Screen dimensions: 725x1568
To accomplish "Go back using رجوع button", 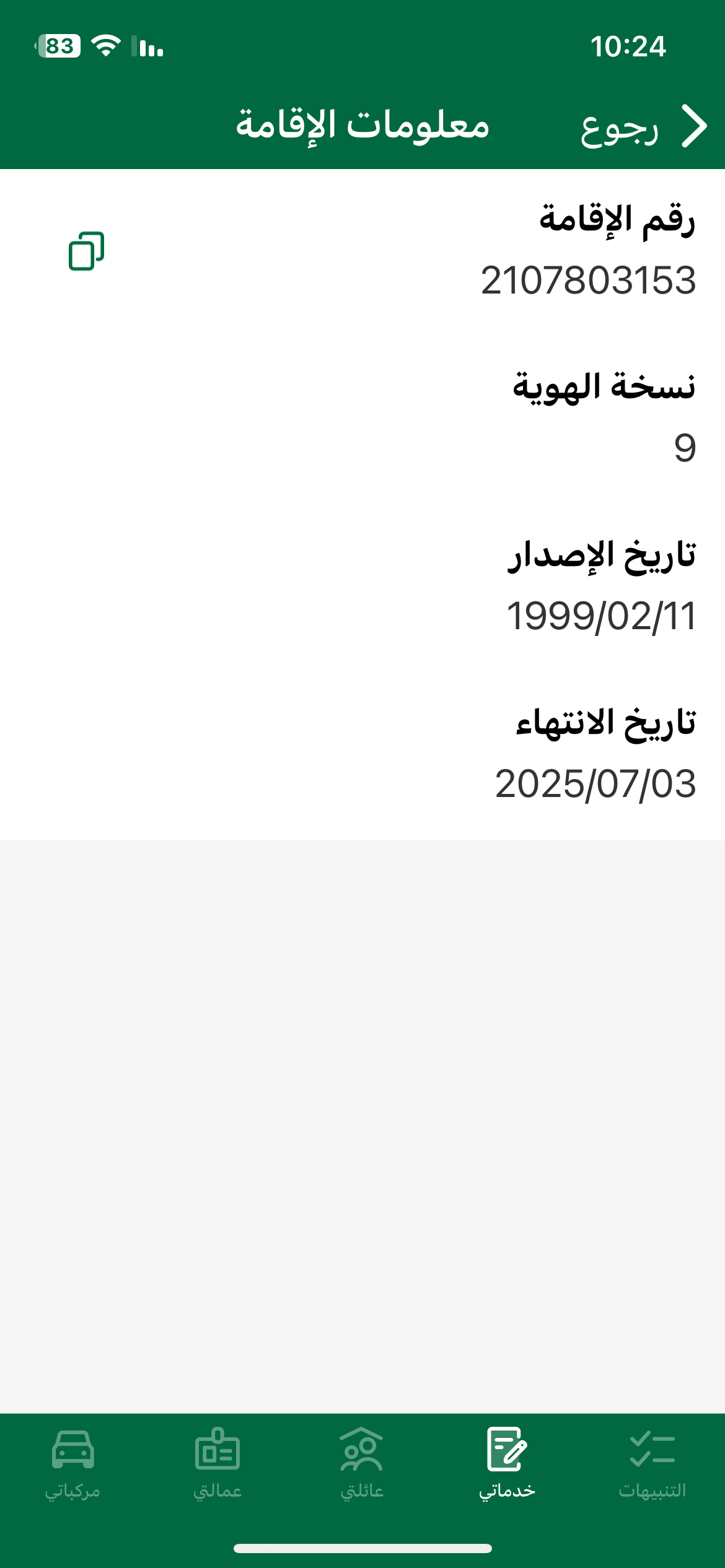I will [x=642, y=126].
